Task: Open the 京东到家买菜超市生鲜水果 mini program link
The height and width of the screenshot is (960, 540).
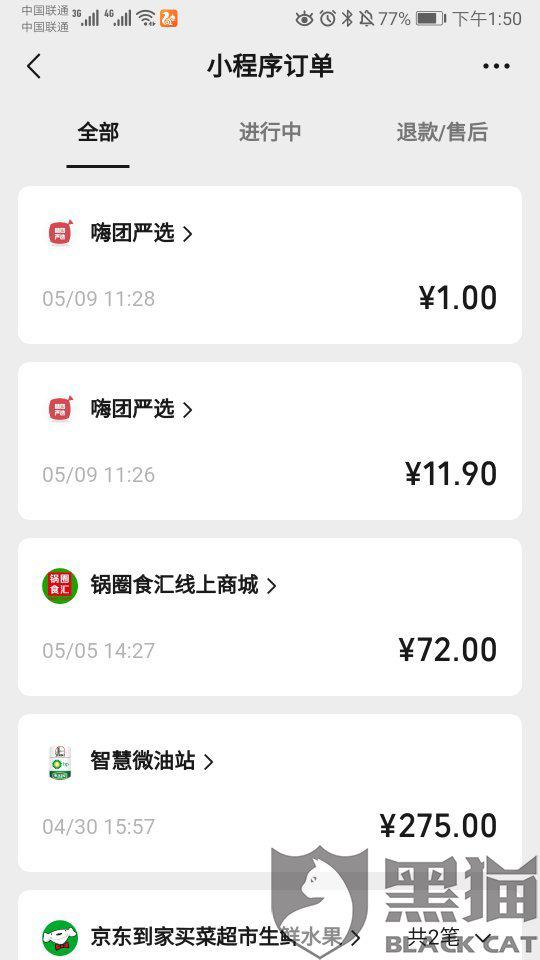Action: click(225, 936)
